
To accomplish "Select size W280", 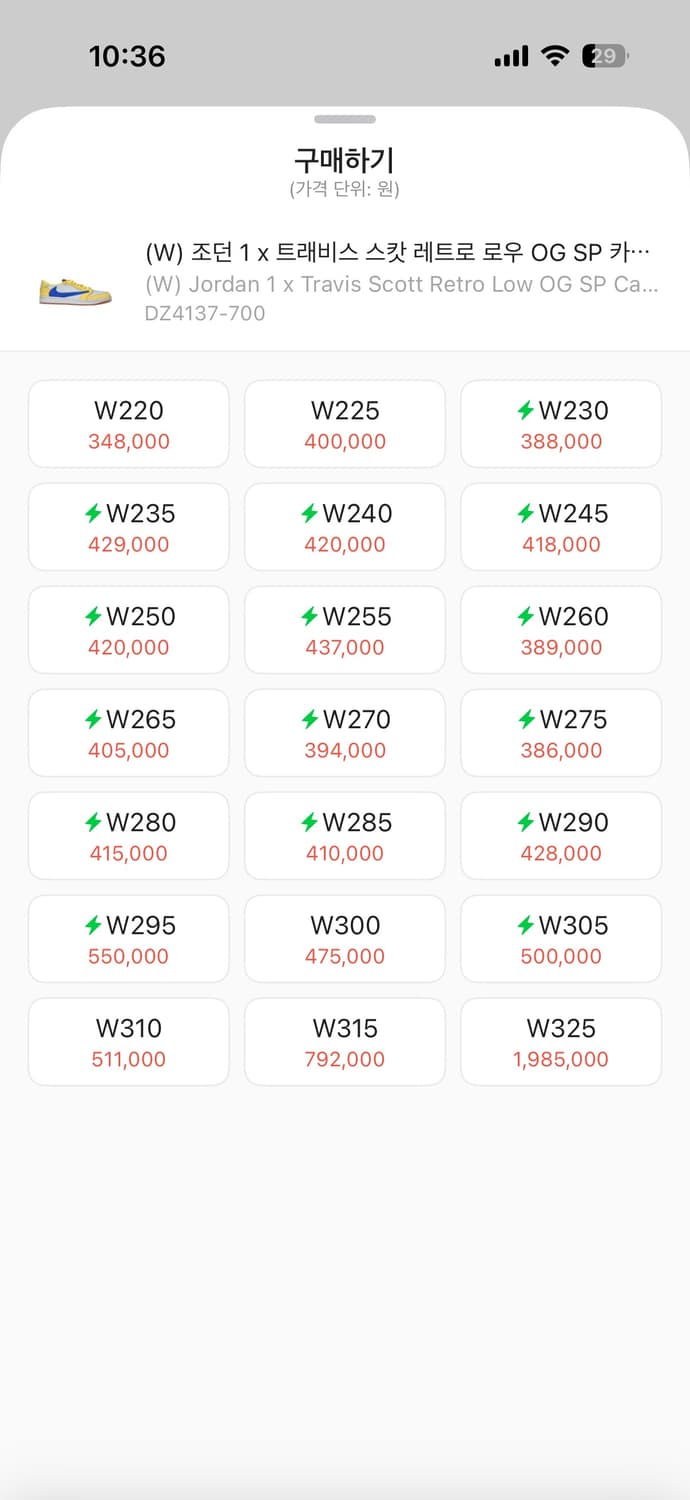I will [x=129, y=836].
